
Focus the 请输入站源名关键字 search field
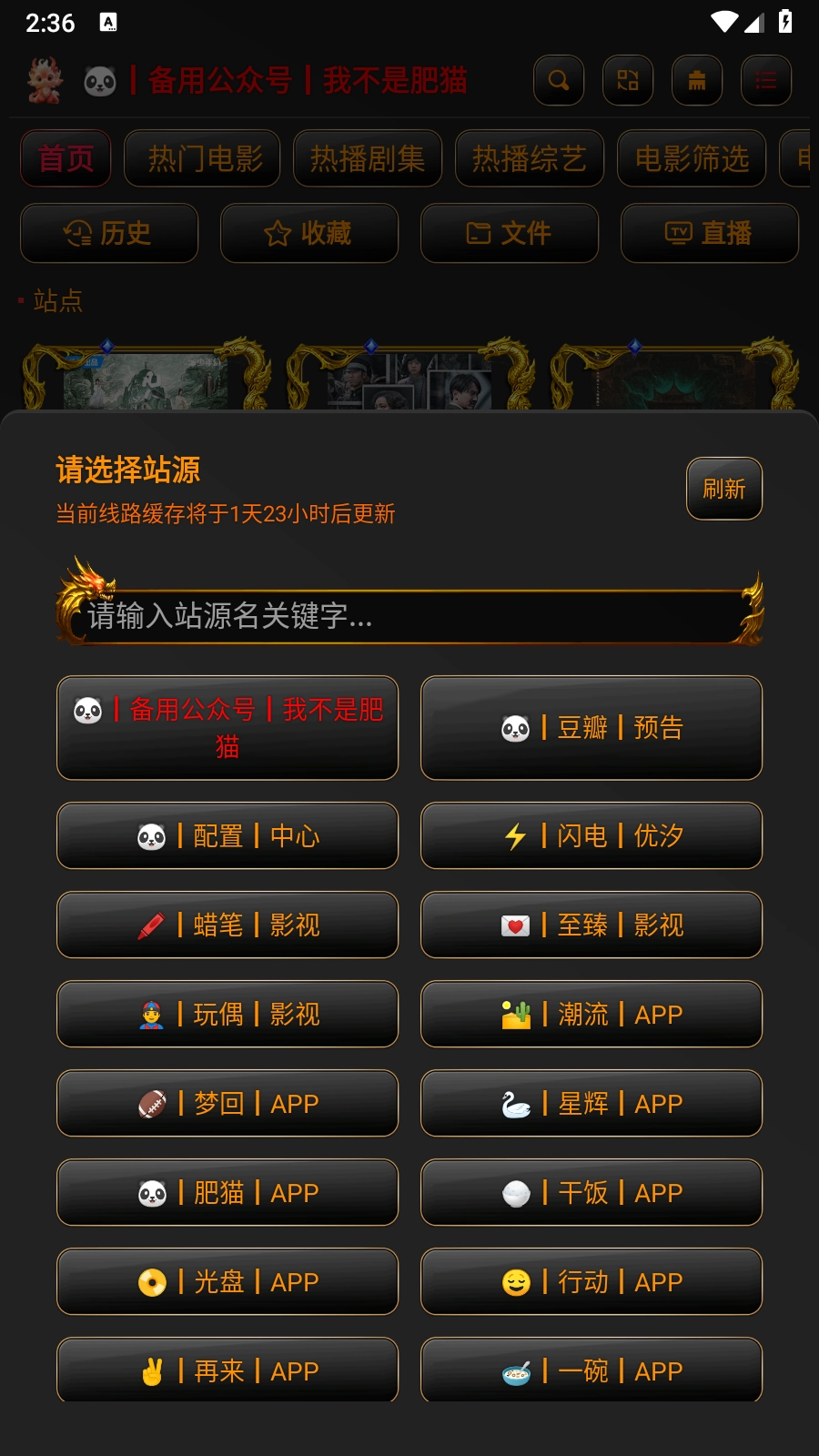pyautogui.click(x=409, y=616)
